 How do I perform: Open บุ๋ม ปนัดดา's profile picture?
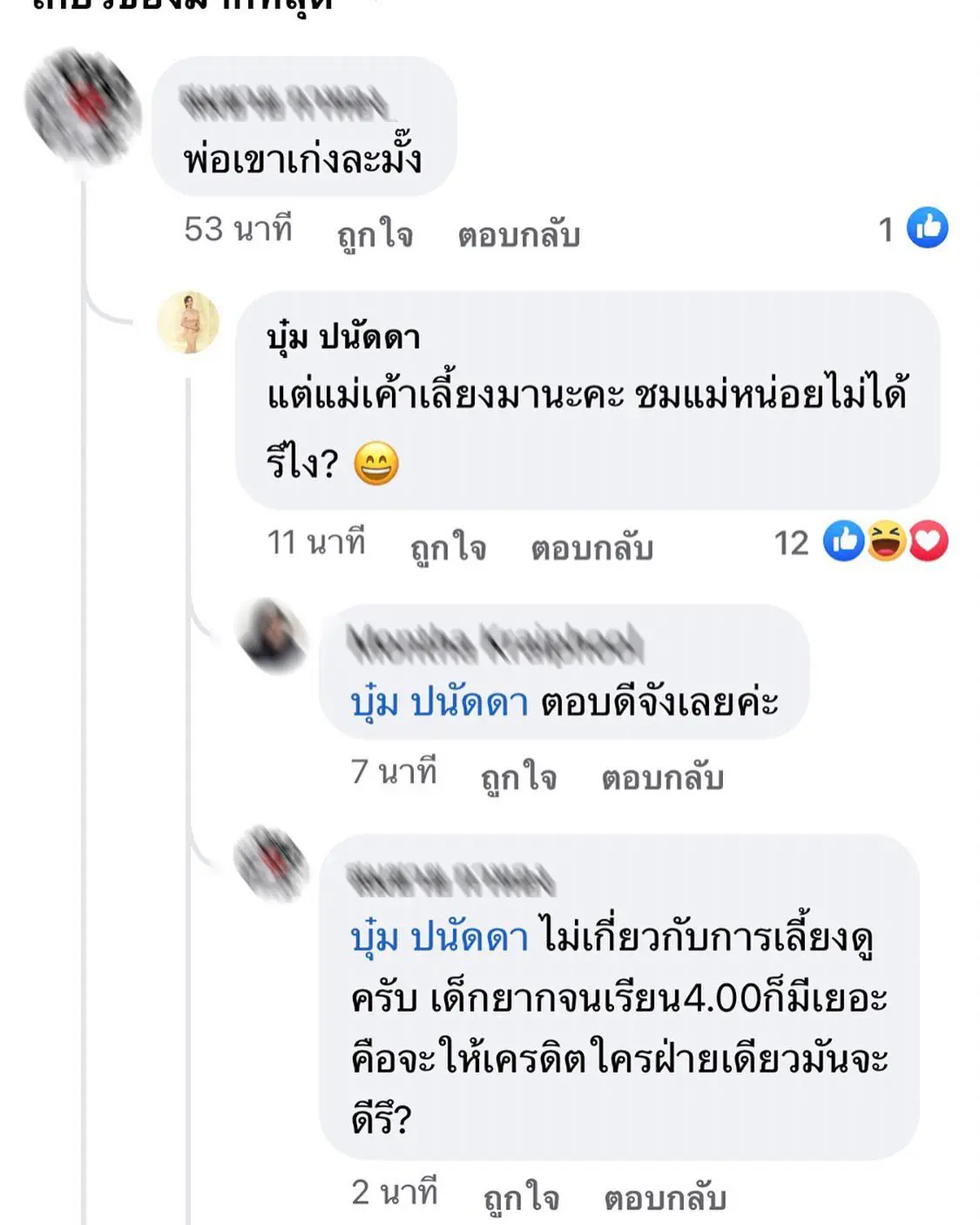[188, 323]
